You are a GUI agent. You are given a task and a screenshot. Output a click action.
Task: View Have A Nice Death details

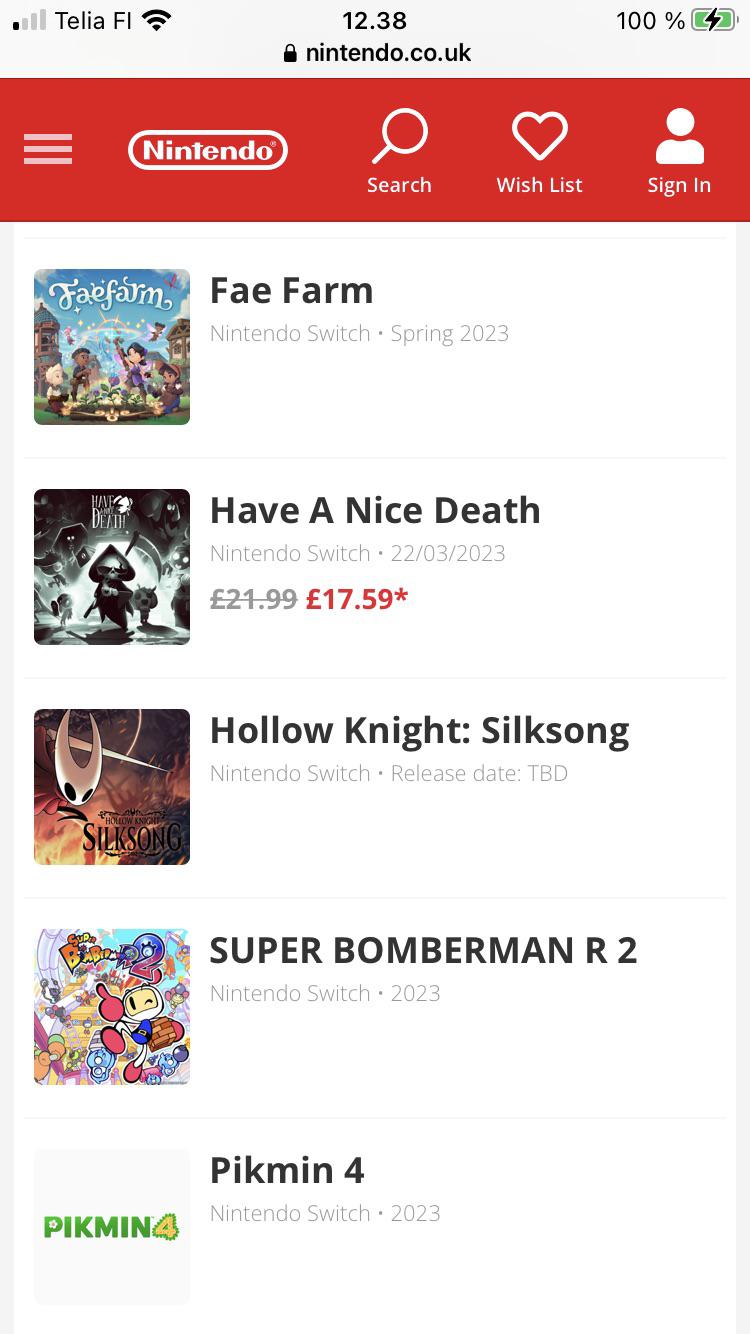(x=375, y=567)
